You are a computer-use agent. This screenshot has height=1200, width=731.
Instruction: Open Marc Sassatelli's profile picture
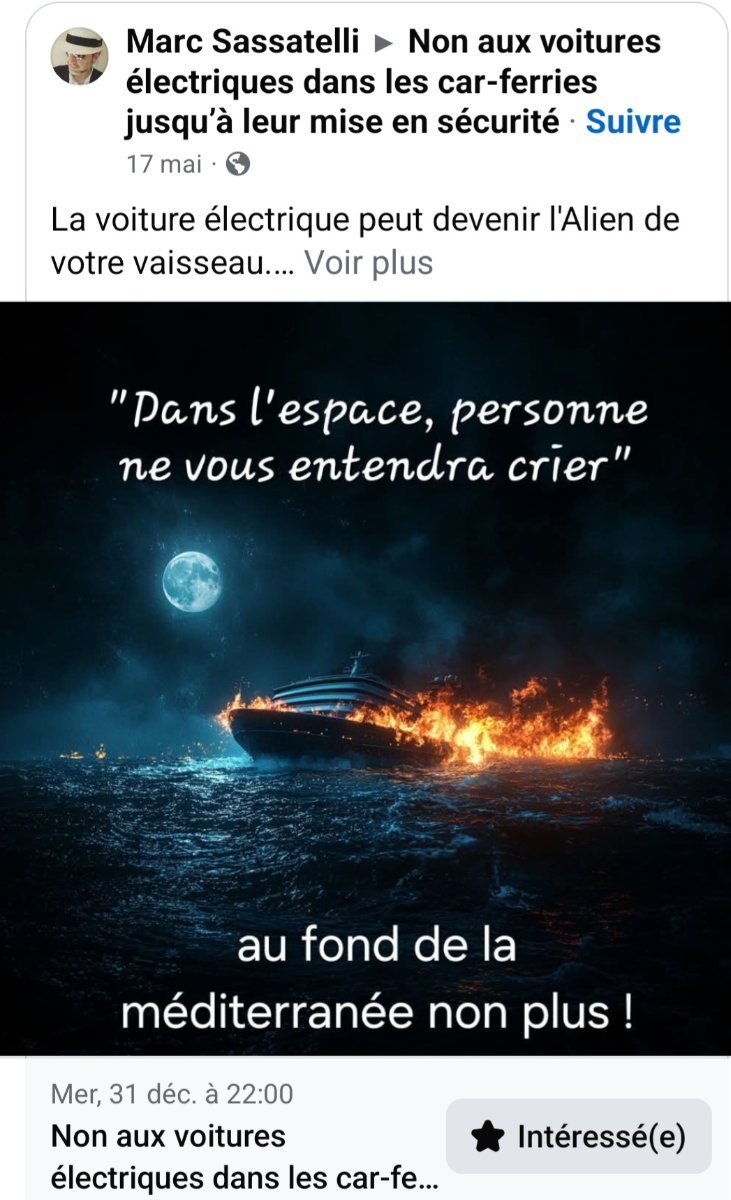point(80,56)
